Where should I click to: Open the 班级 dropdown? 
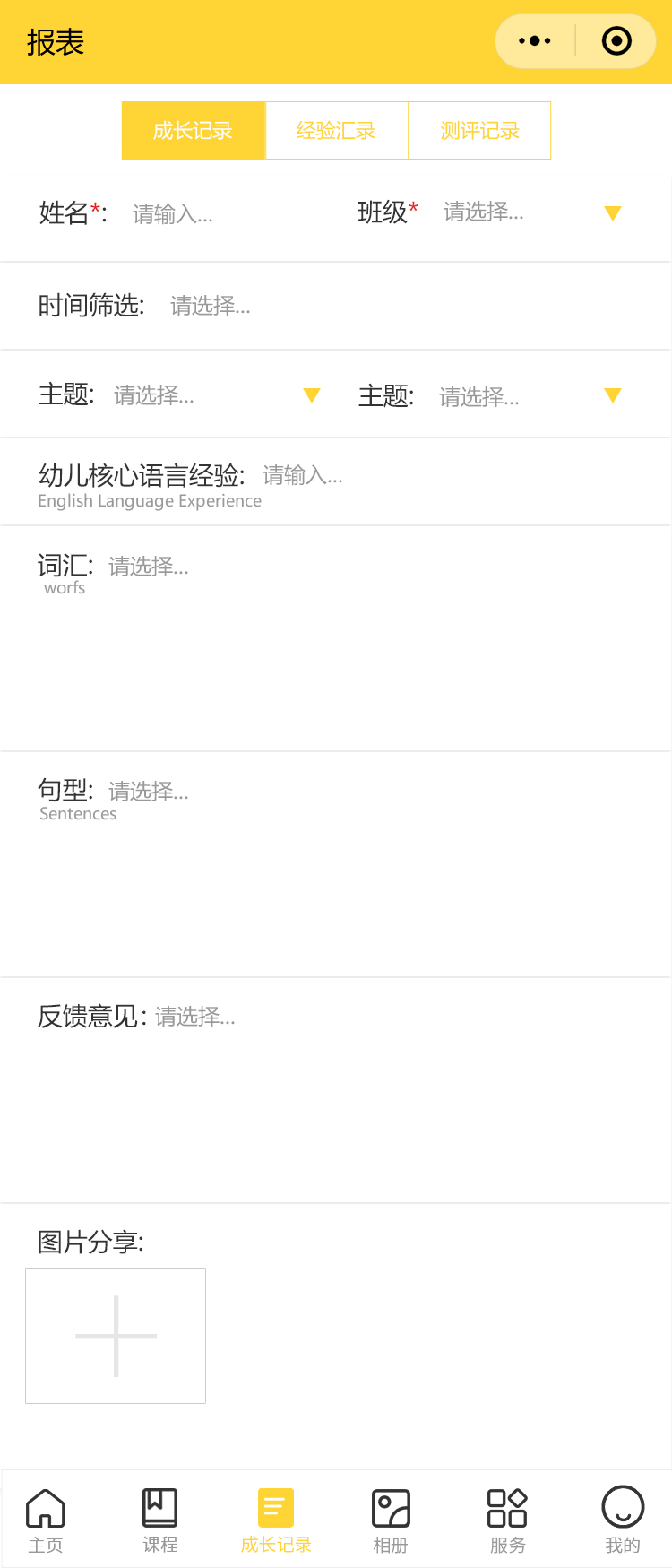[x=530, y=212]
